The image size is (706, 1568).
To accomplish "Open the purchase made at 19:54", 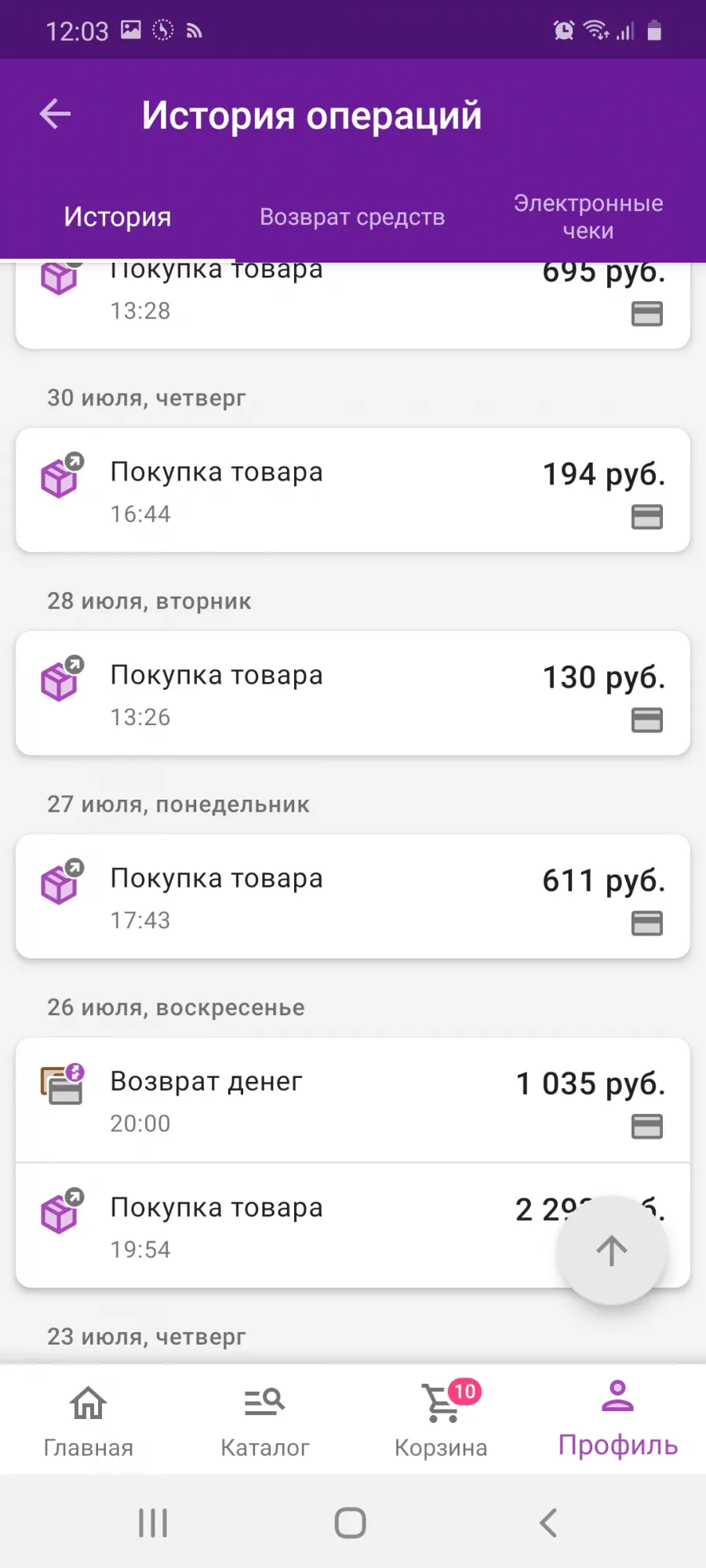I will (353, 1226).
